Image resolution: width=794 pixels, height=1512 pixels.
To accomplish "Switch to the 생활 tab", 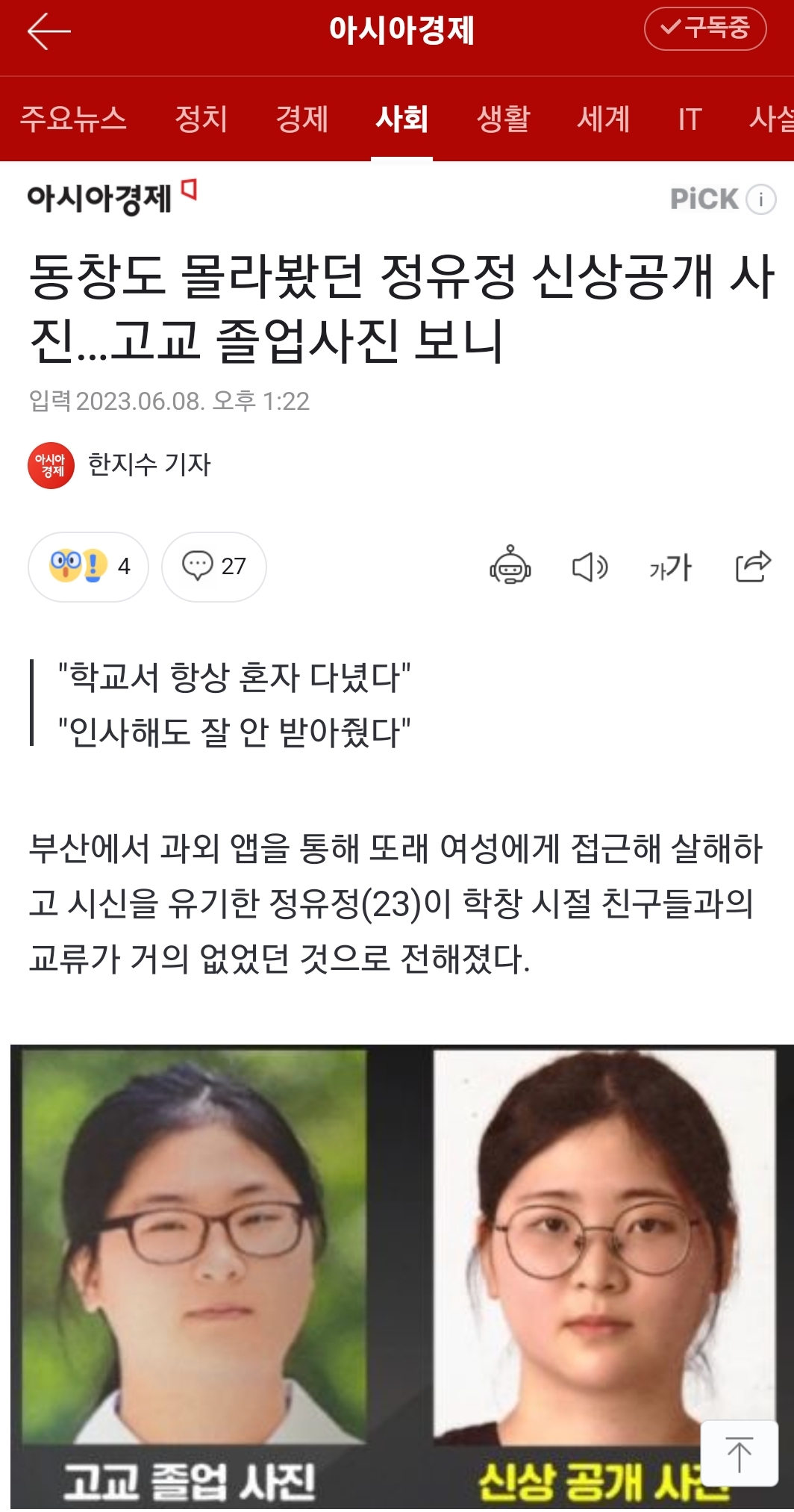I will pyautogui.click(x=503, y=119).
